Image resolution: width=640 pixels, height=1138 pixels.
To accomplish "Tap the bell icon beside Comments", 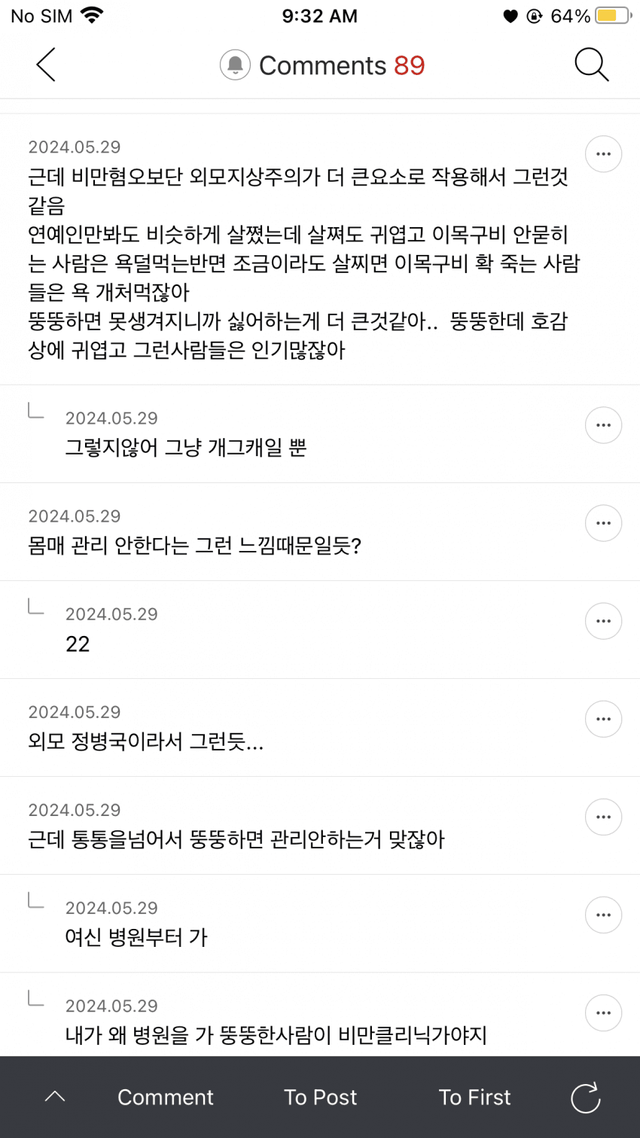I will pyautogui.click(x=235, y=66).
